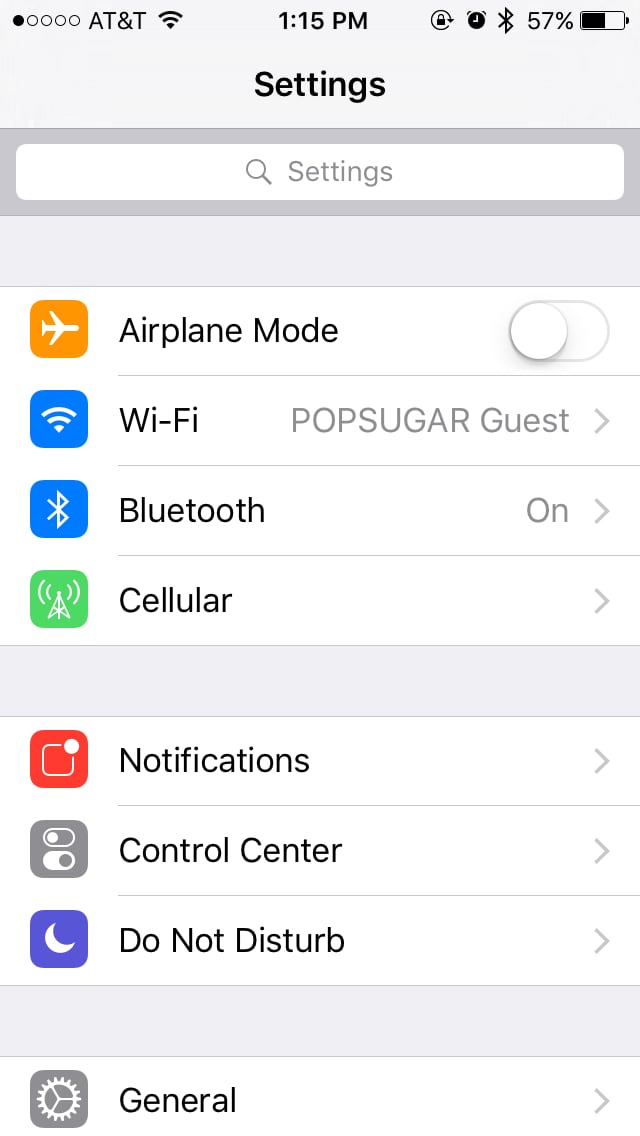Enable the Airplane Mode switch
Viewport: 640px width, 1136px height.
559,331
